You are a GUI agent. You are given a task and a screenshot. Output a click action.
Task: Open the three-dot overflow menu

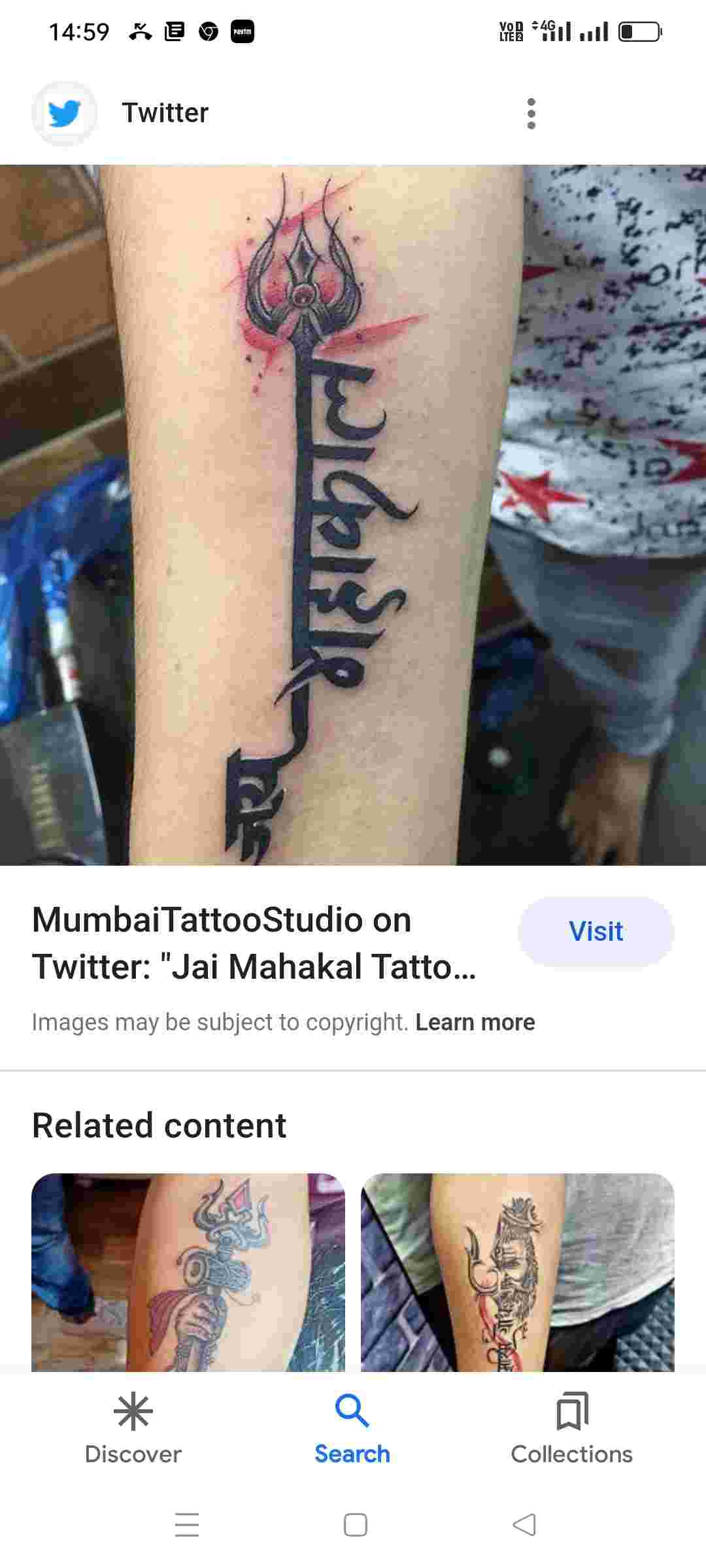pos(531,114)
